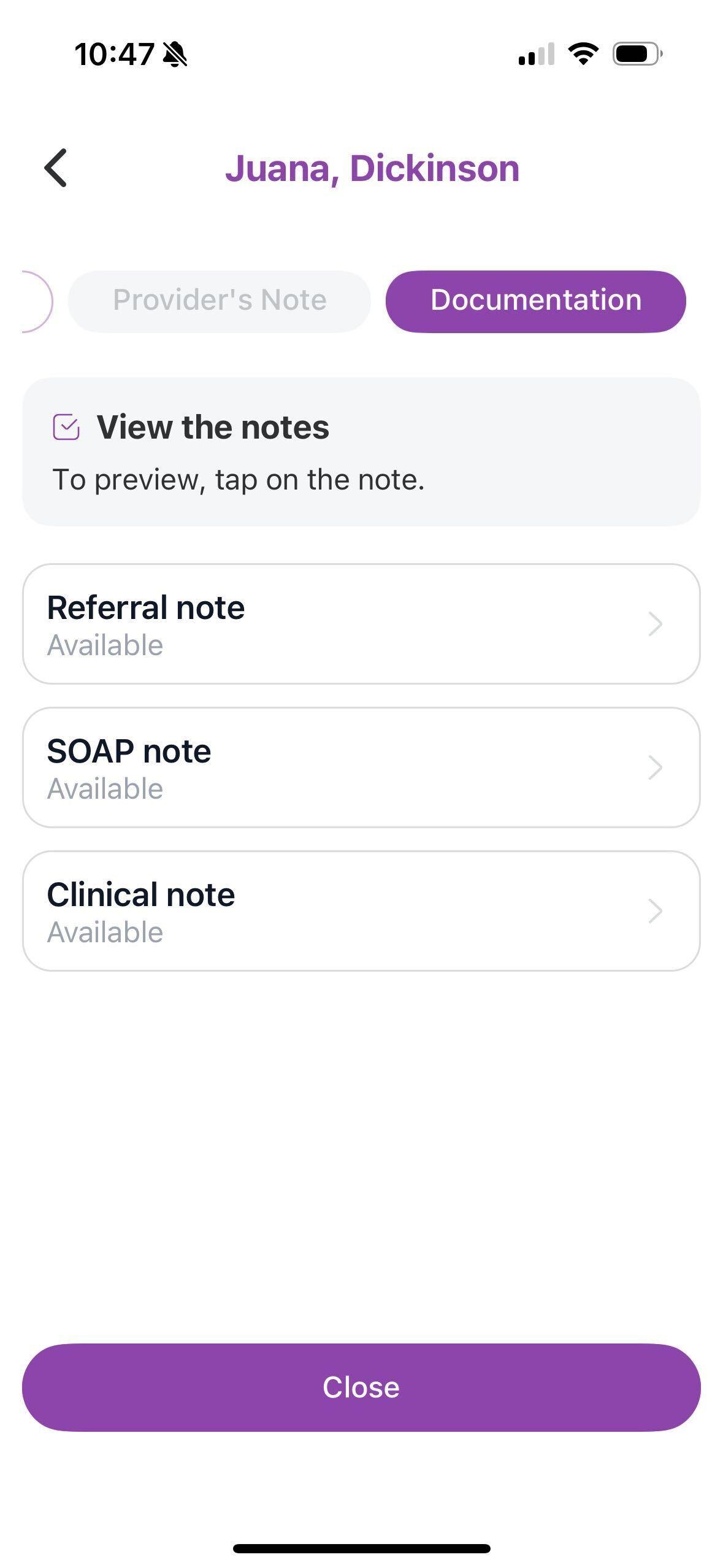The image size is (723, 1568).
Task: Open the Referral note
Action: pos(361,623)
